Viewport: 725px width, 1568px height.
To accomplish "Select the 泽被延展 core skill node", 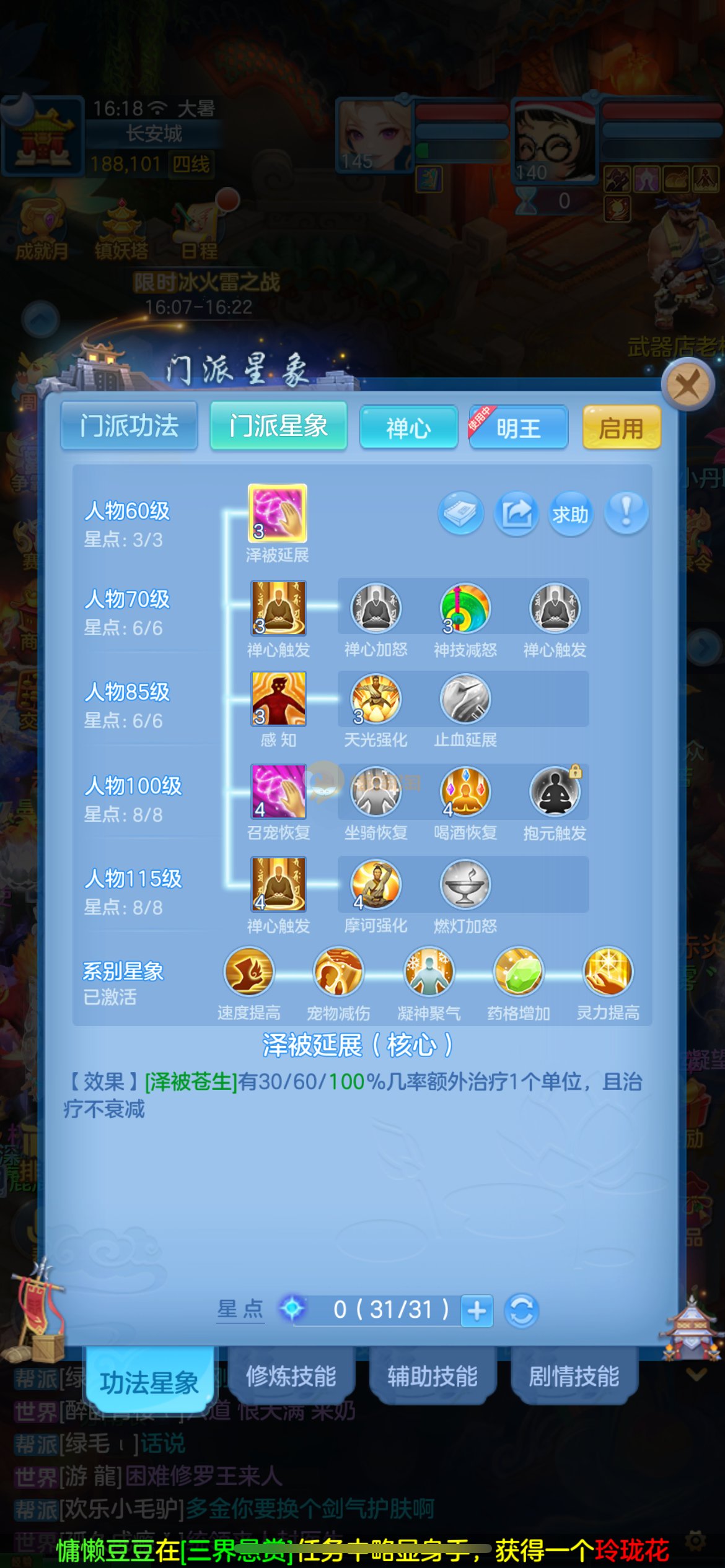I will [278, 513].
